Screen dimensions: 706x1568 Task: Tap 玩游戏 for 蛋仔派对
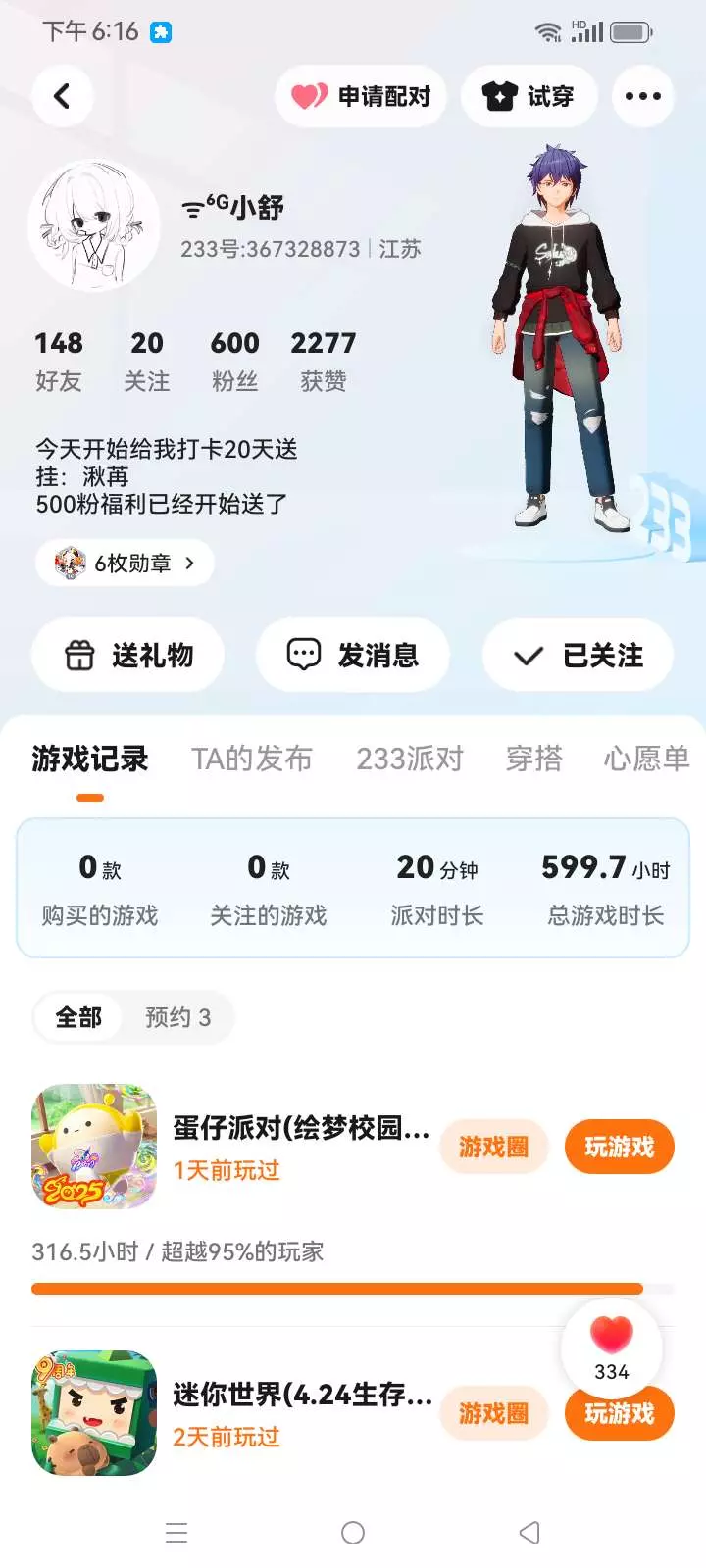coord(620,1147)
